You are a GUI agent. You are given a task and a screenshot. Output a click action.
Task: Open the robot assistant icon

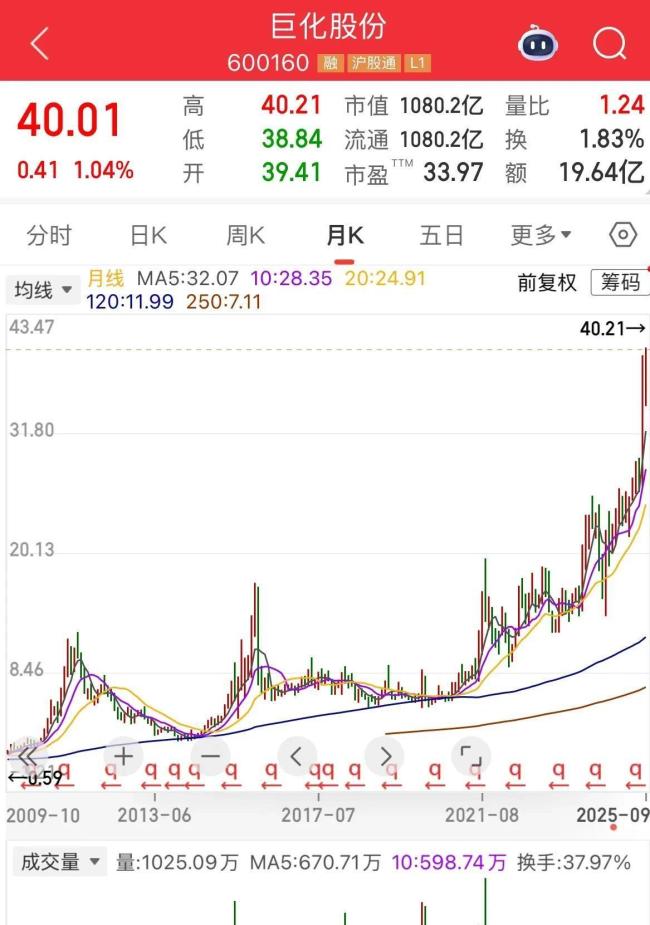(x=538, y=43)
